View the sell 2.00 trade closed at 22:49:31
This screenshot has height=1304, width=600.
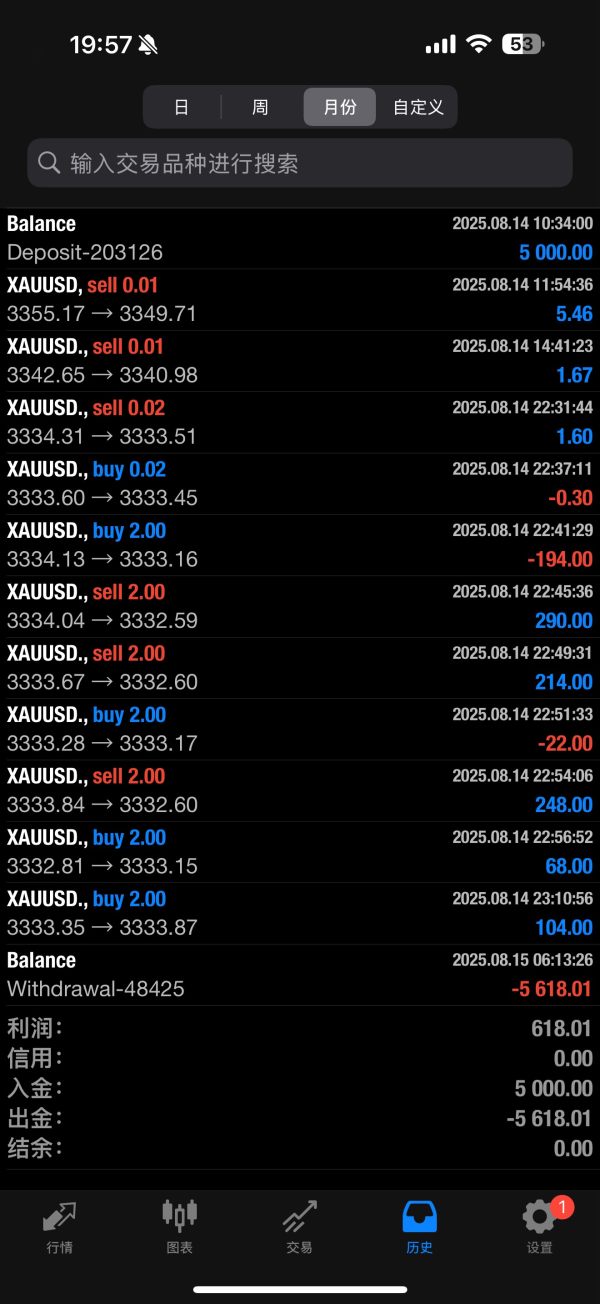click(300, 668)
